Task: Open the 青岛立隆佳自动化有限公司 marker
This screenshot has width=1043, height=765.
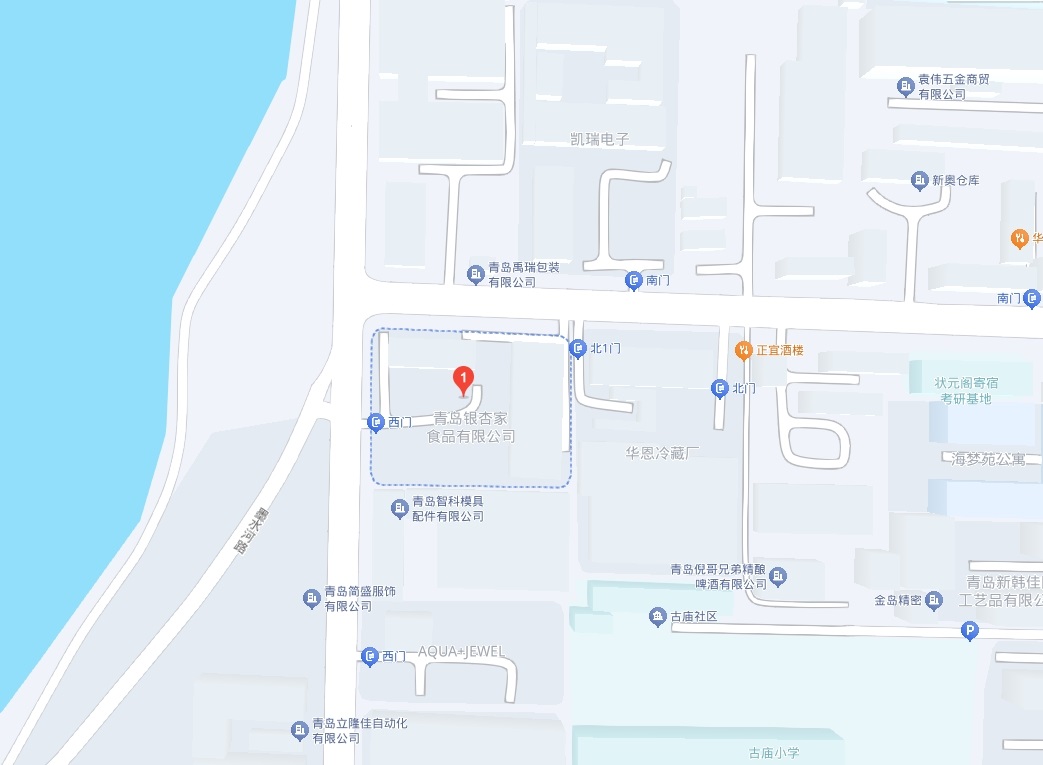Action: click(x=299, y=731)
